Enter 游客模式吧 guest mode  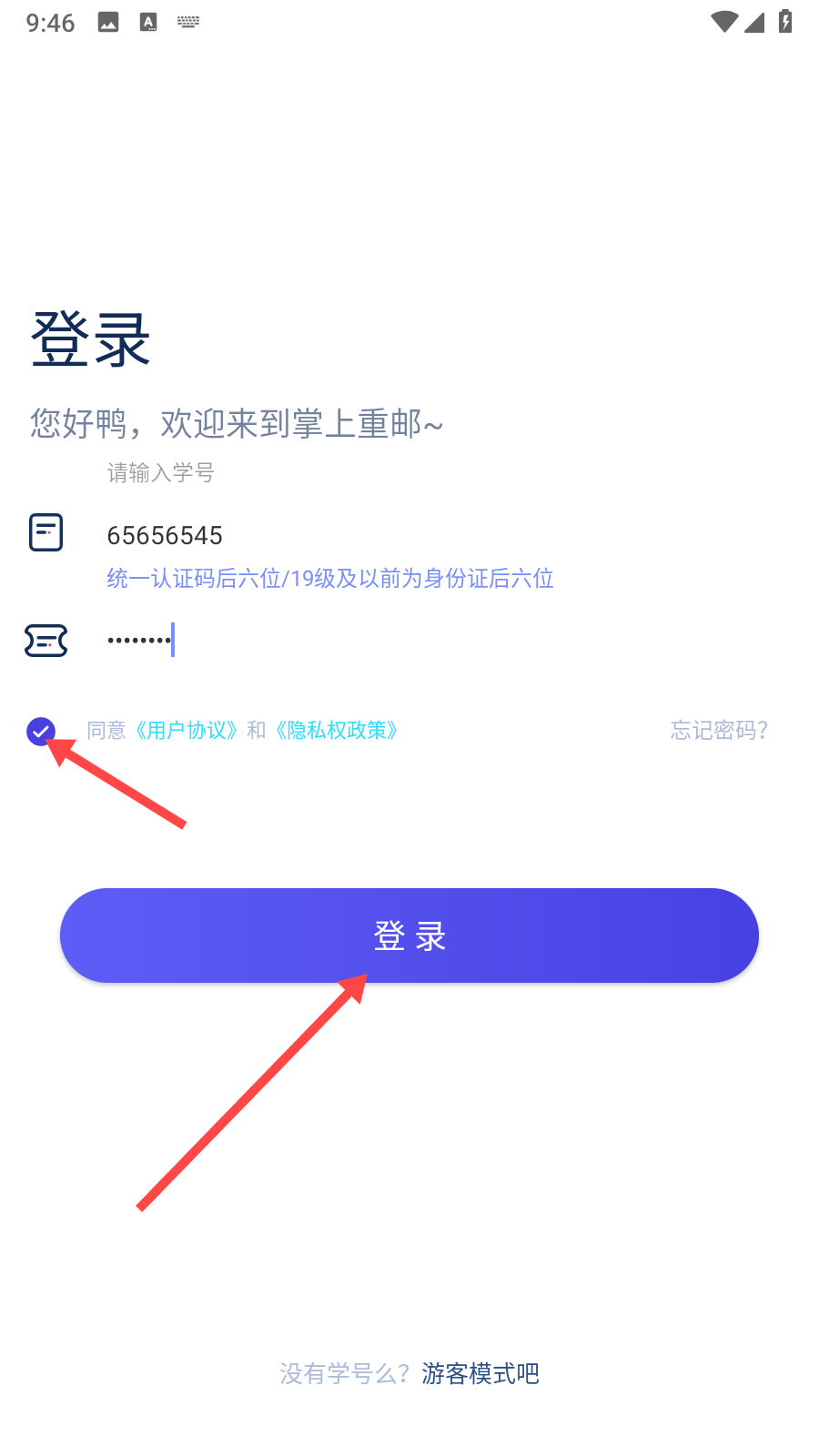[x=480, y=1373]
